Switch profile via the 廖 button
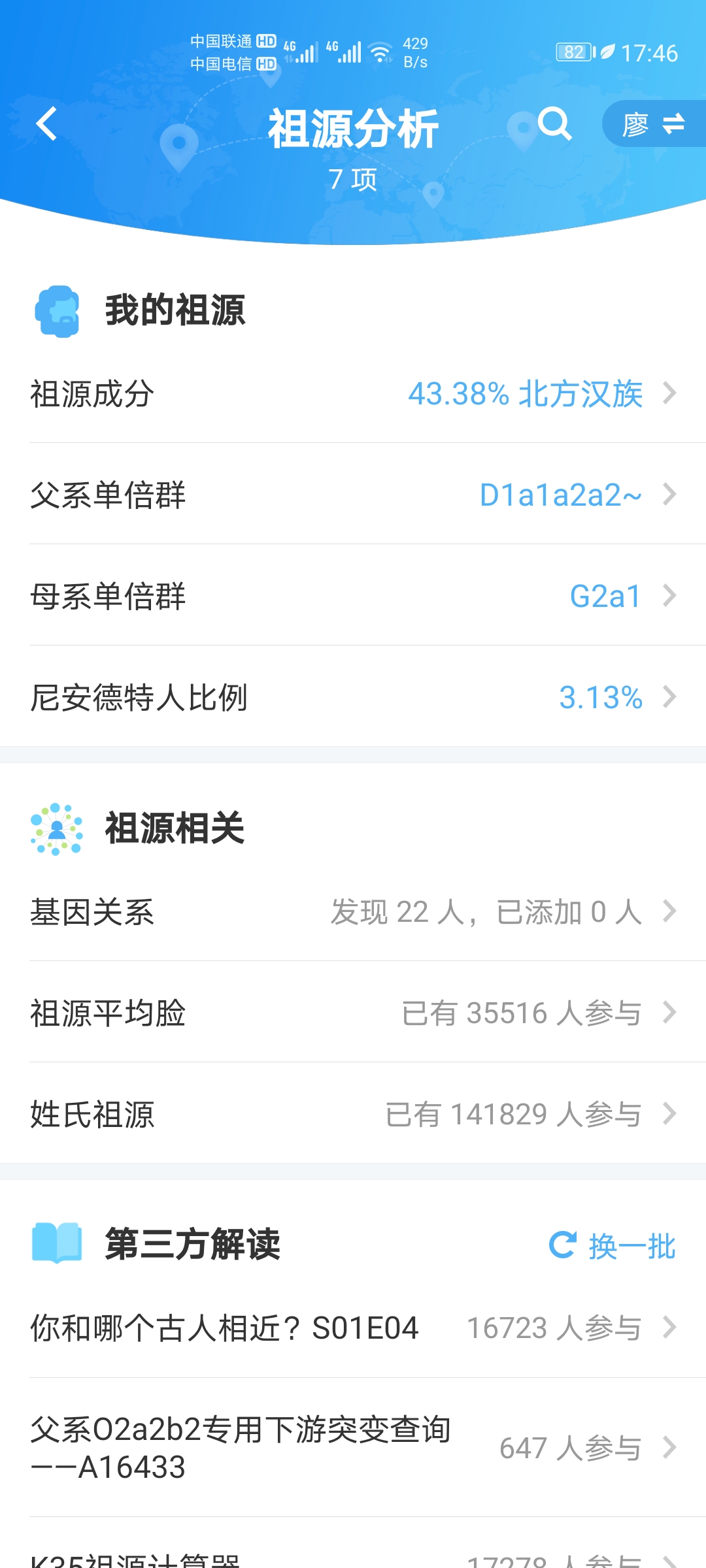 (x=654, y=123)
